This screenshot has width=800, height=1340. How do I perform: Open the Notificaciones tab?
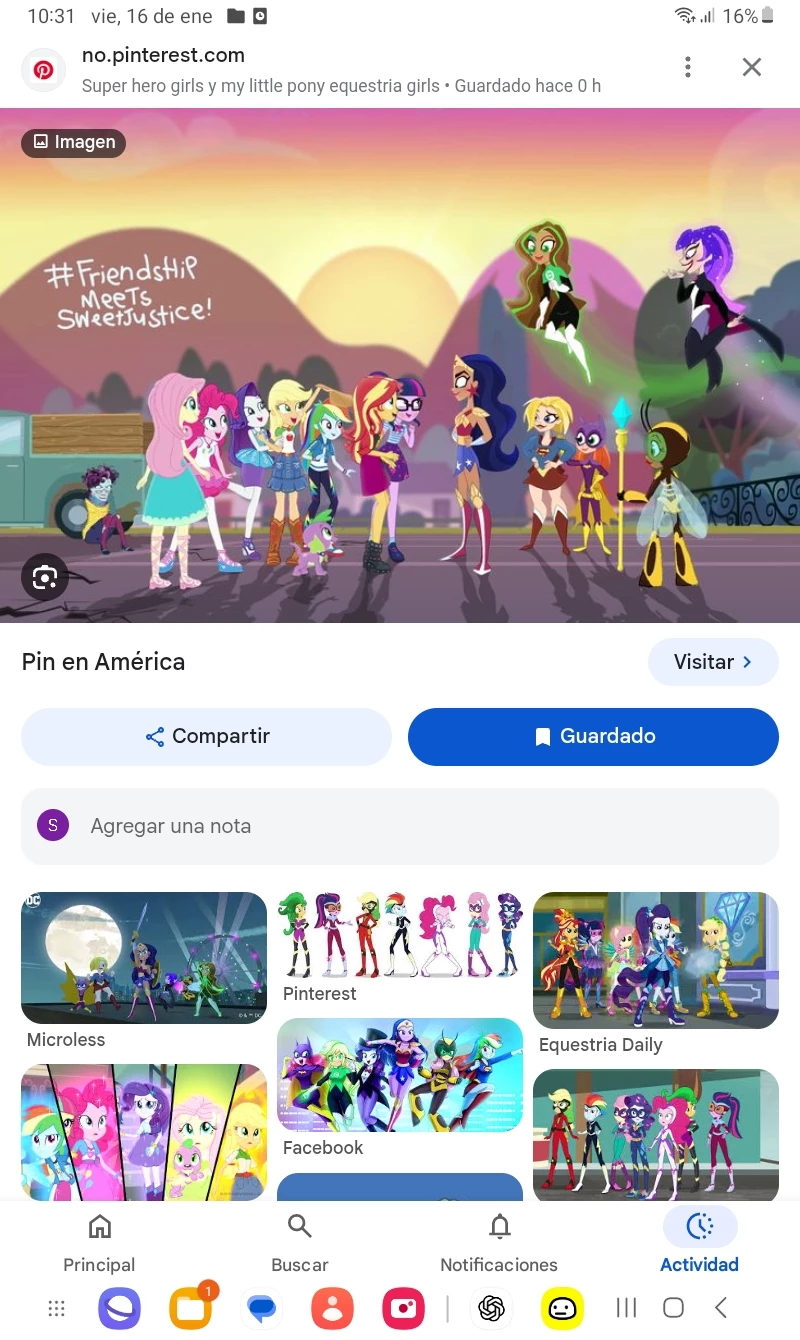coord(499,1243)
